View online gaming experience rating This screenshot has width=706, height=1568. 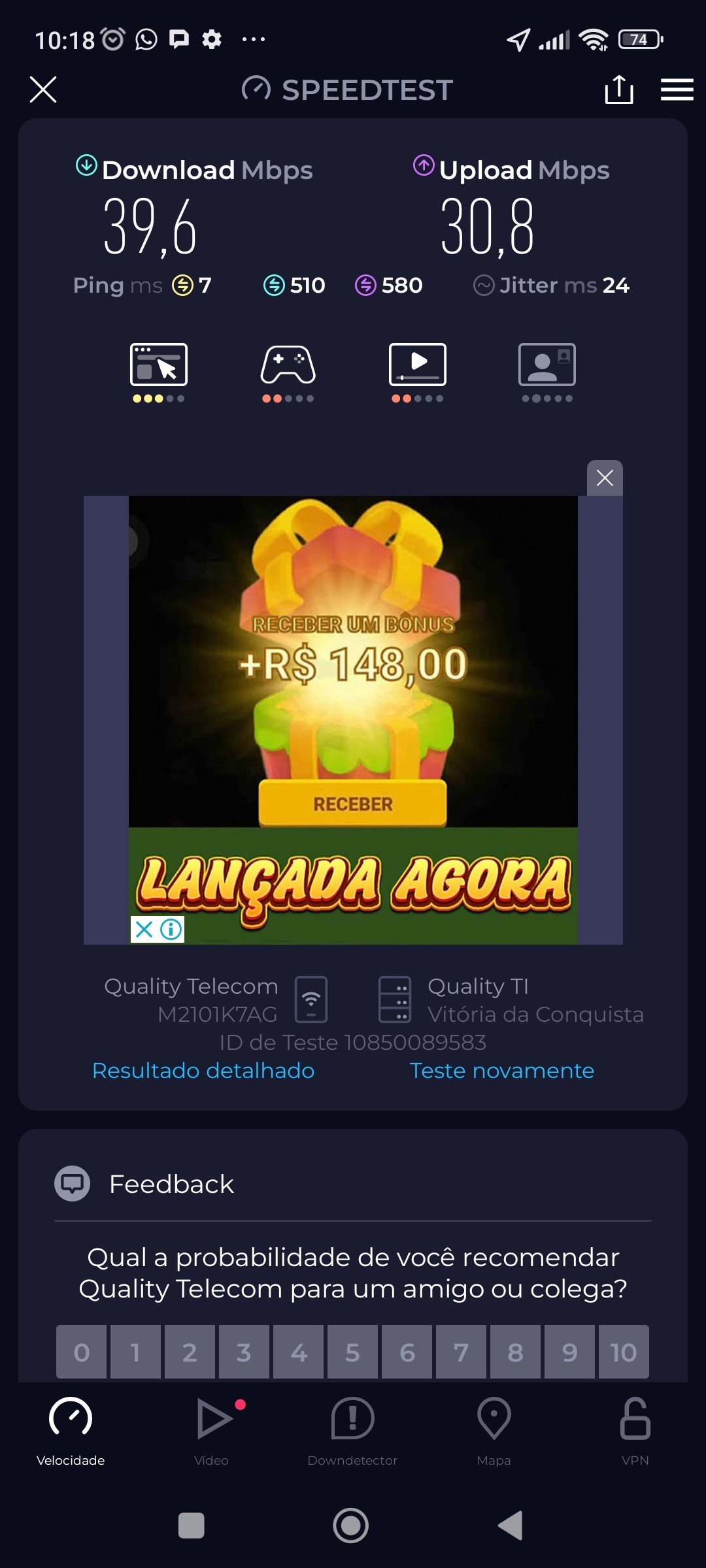288,370
